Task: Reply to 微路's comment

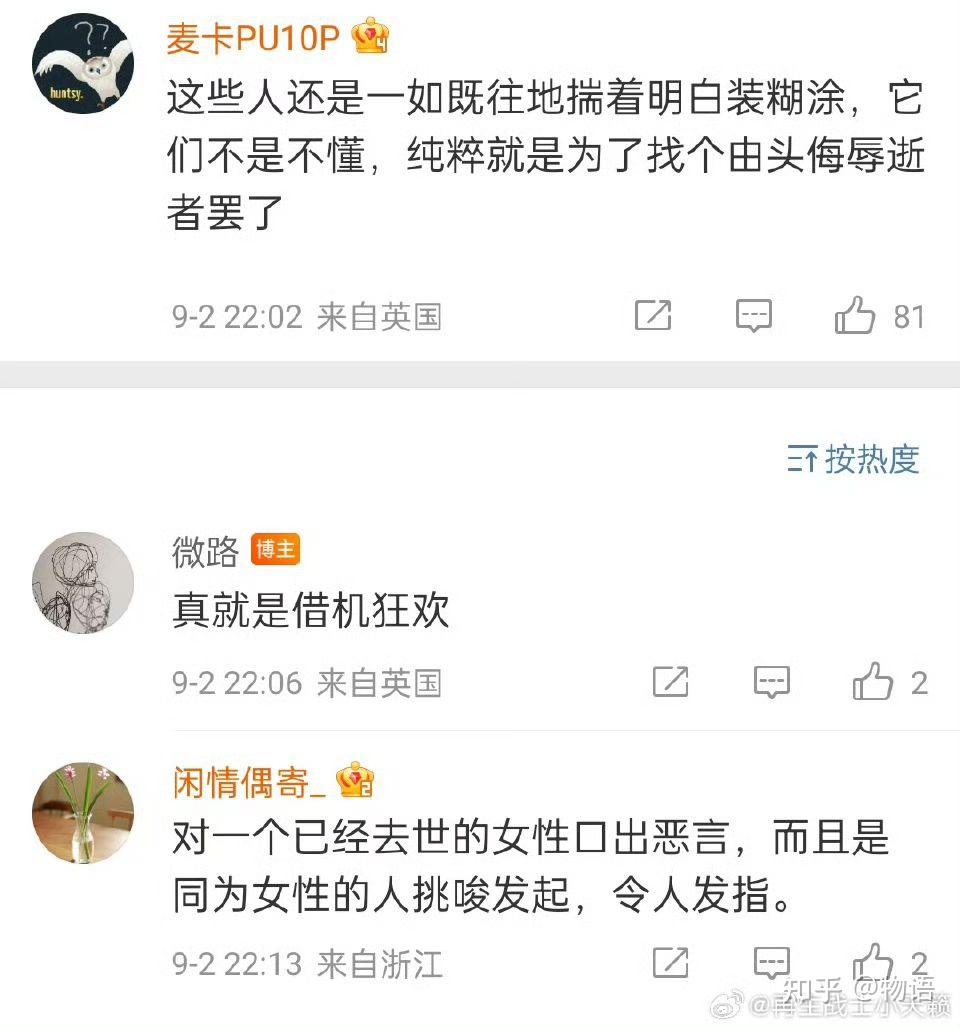Action: [x=771, y=683]
